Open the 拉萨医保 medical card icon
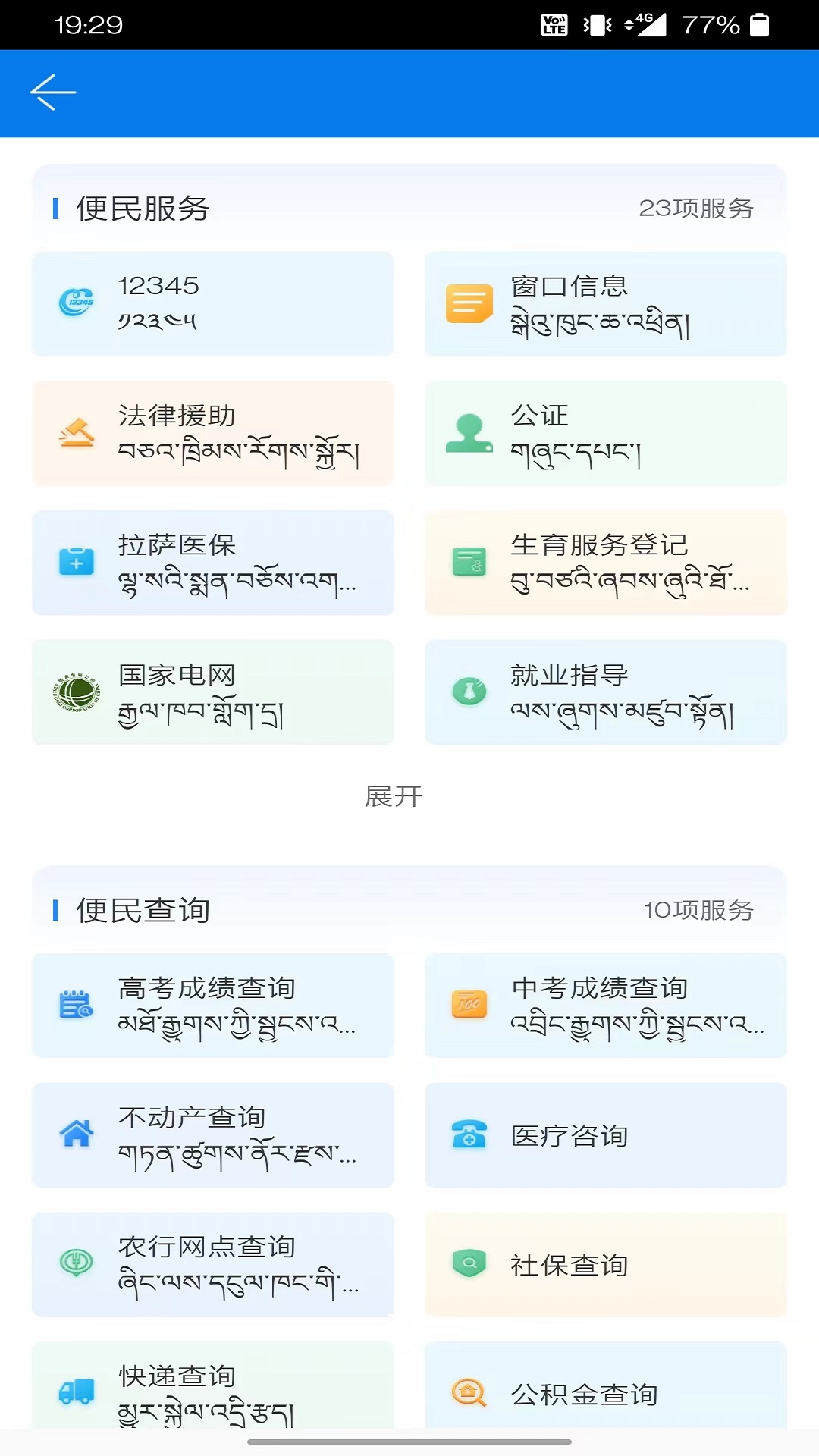The height and width of the screenshot is (1456, 819). click(76, 562)
